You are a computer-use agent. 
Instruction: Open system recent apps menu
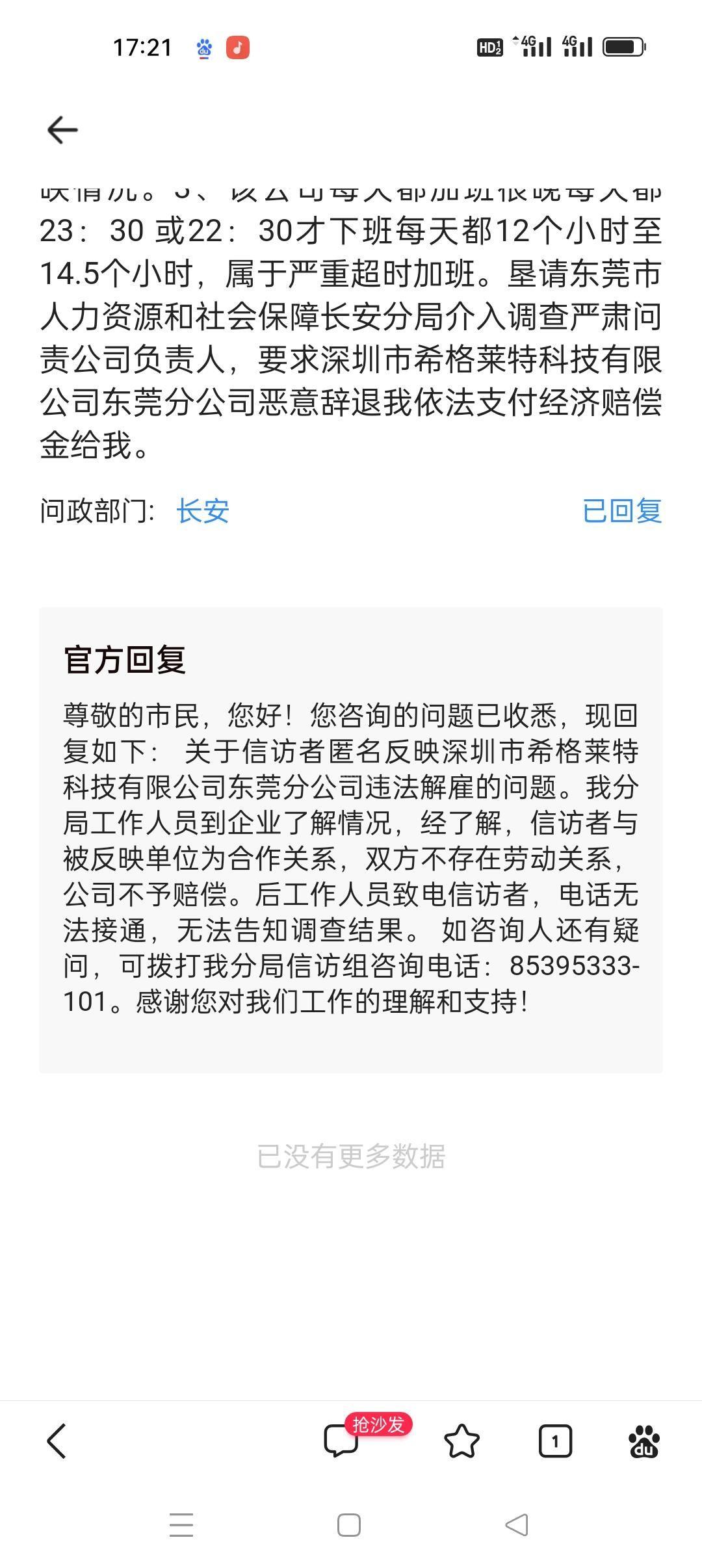click(181, 1525)
